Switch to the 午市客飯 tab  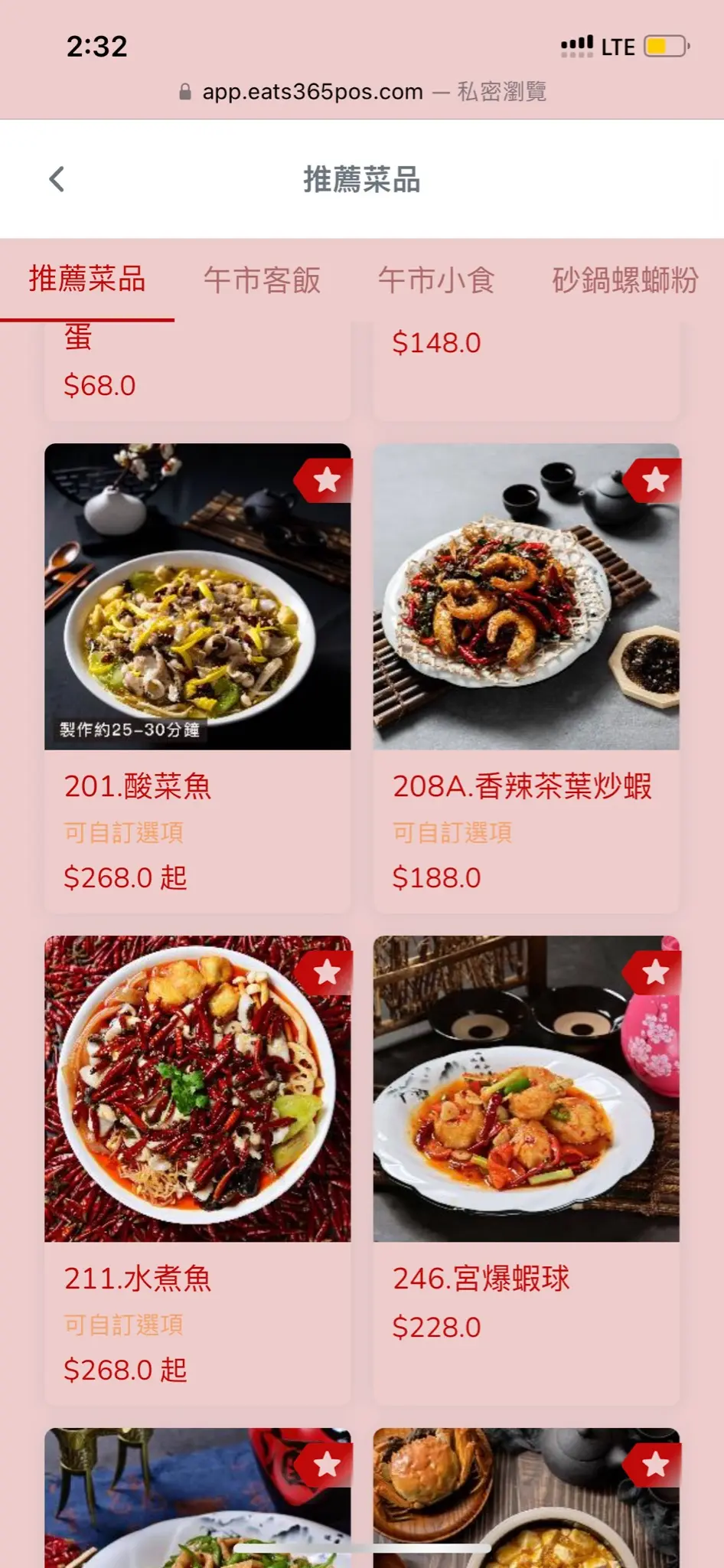262,280
